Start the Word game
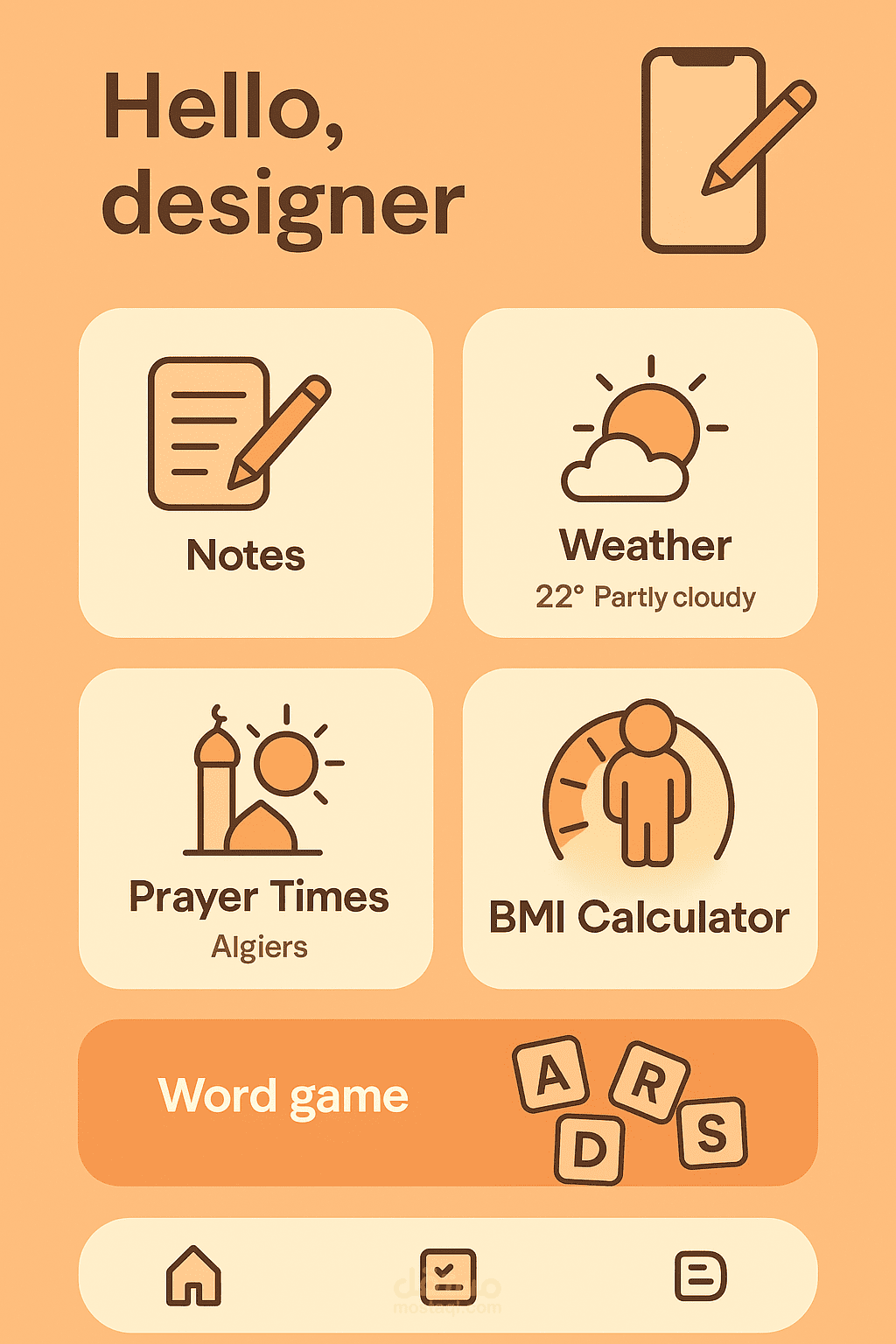The width and height of the screenshot is (896, 1344). pos(447,1102)
